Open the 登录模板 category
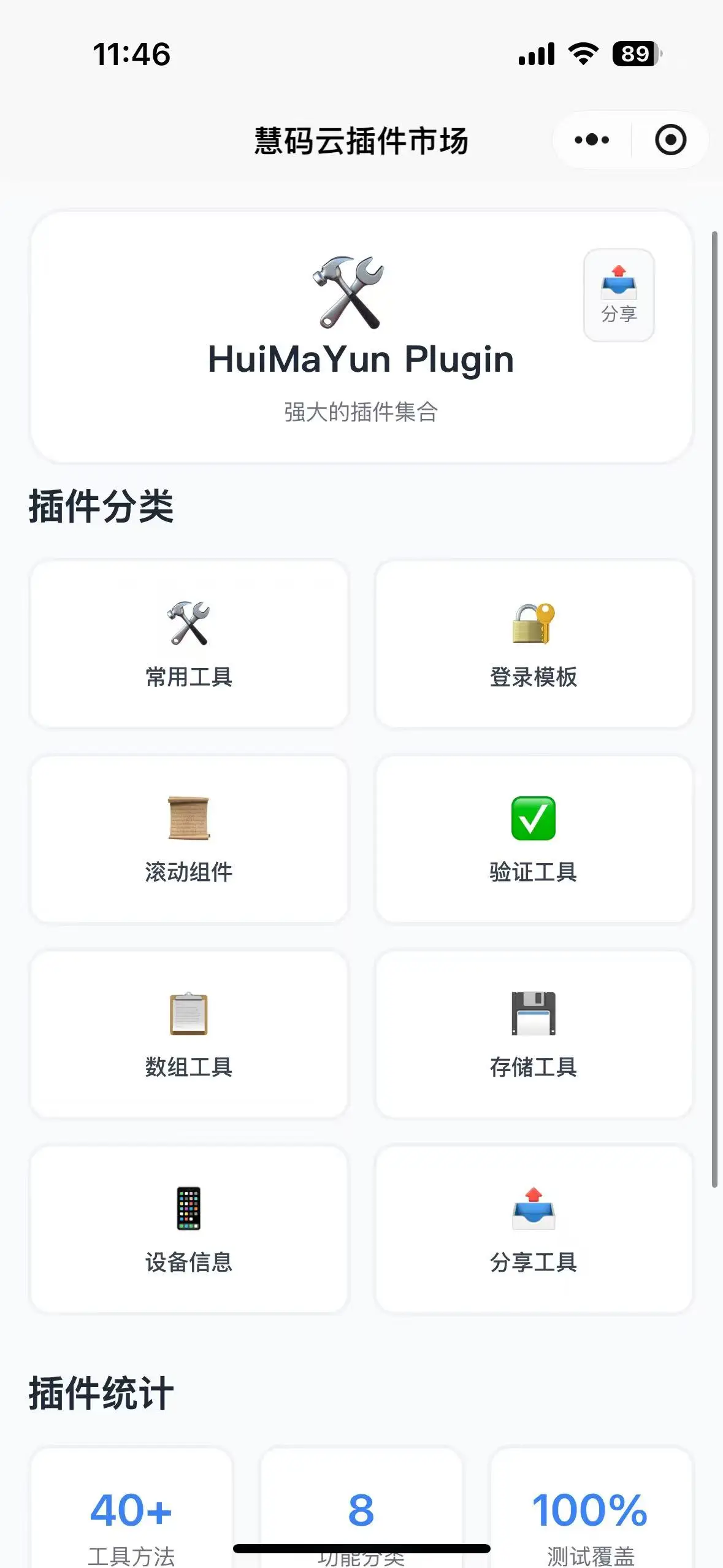The image size is (723, 1568). pos(534,644)
